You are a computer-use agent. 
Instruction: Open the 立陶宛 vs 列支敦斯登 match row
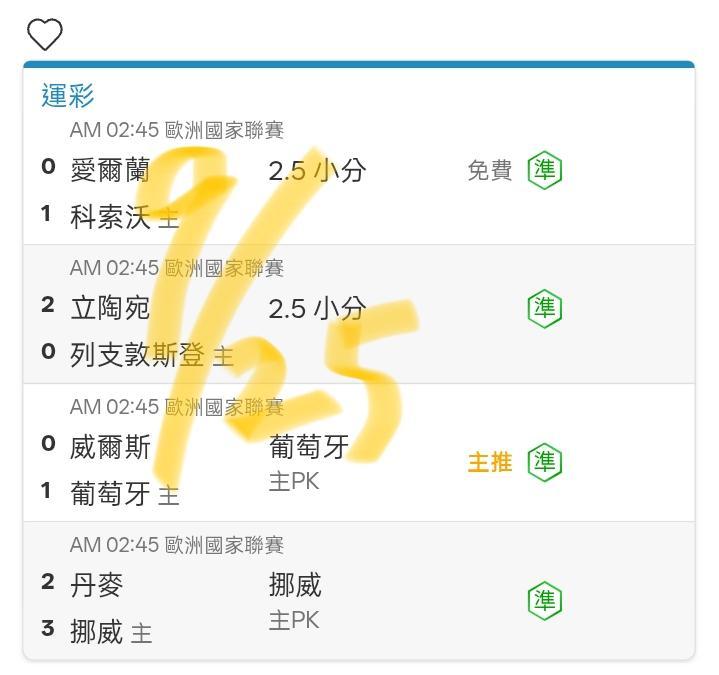359,314
